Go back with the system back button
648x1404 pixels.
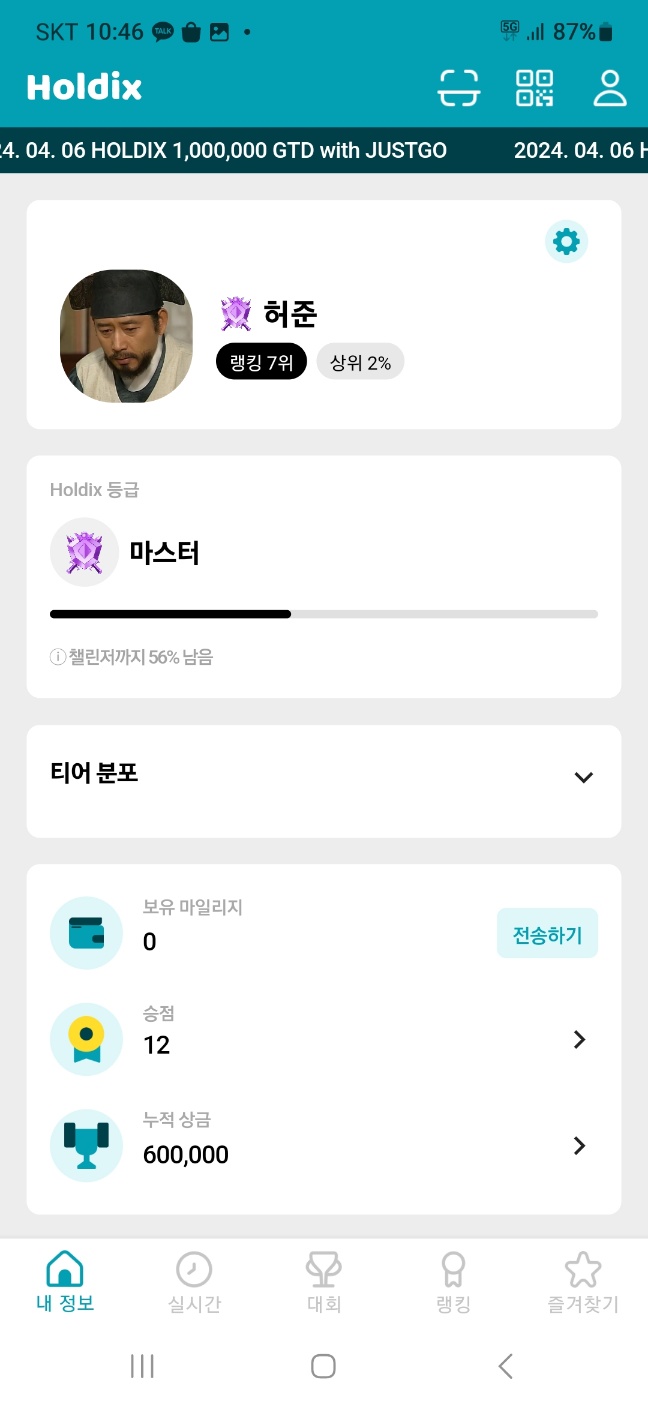(x=505, y=1366)
